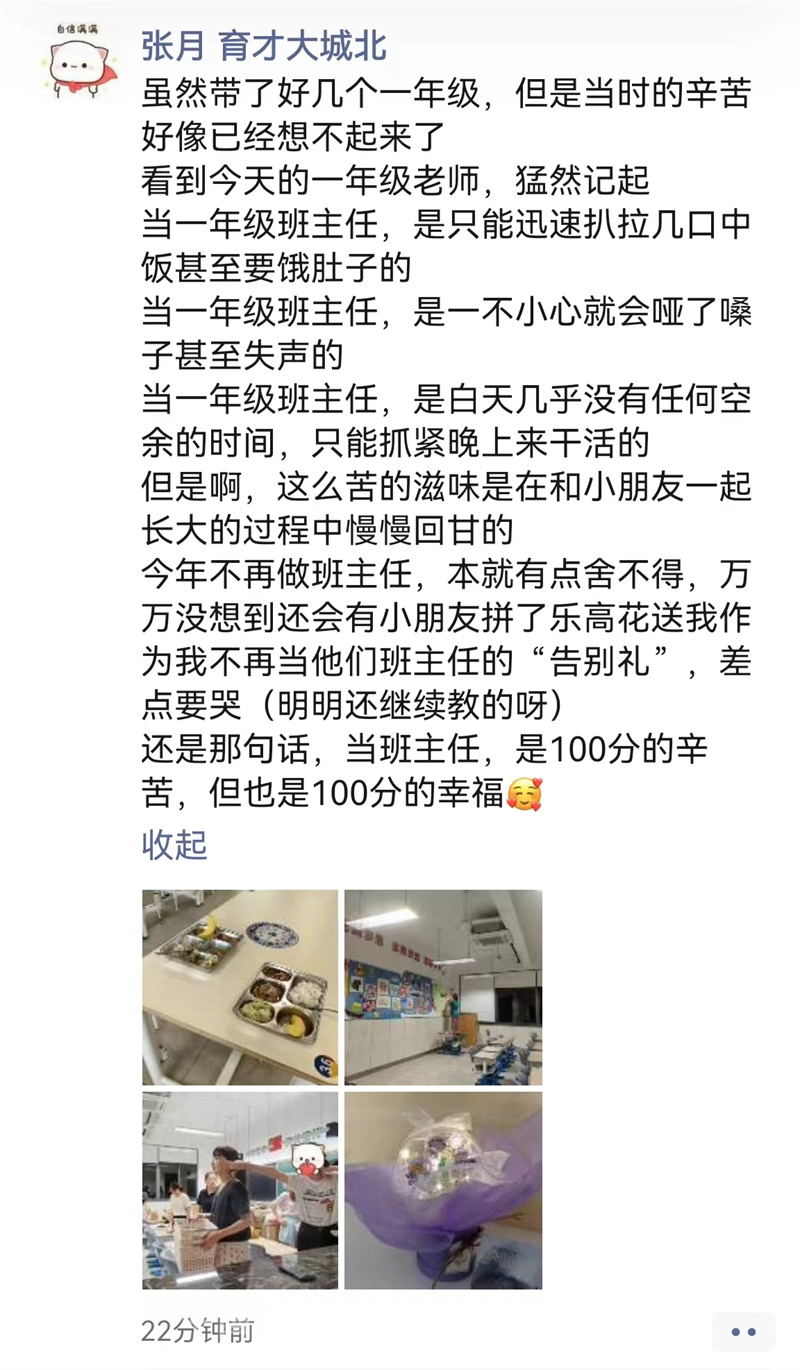Collapse the post text with 收起
The width and height of the screenshot is (800, 1370).
(174, 845)
